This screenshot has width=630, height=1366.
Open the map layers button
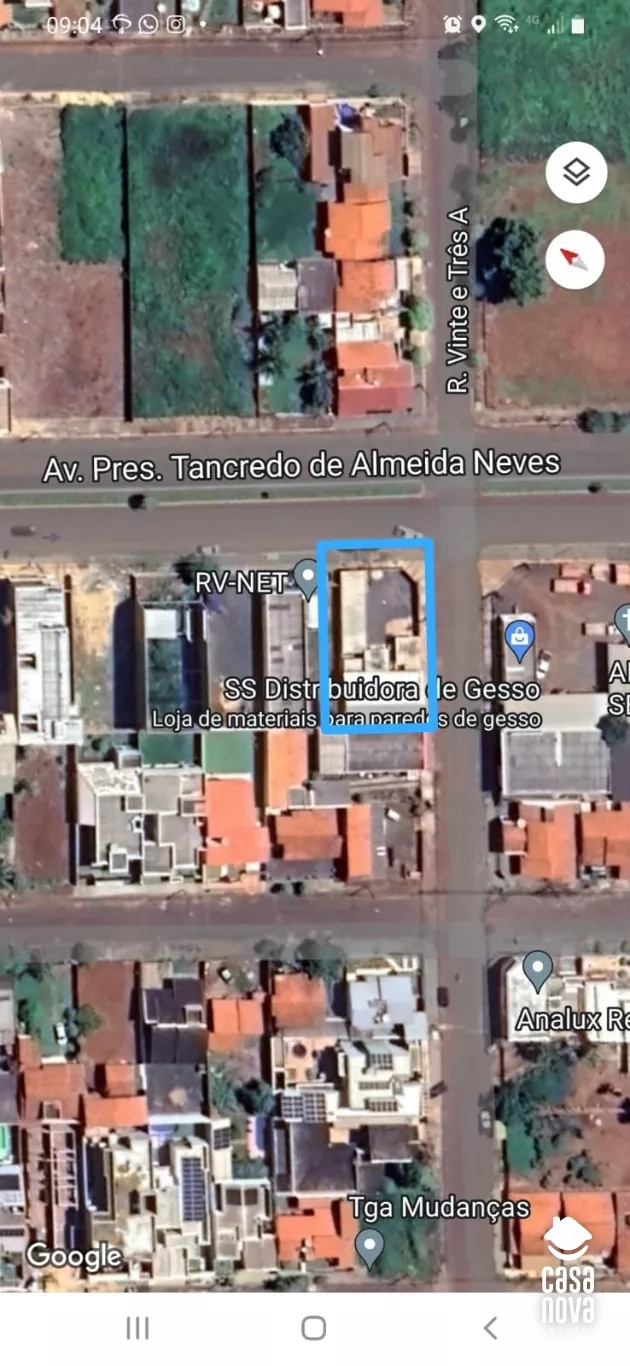576,173
